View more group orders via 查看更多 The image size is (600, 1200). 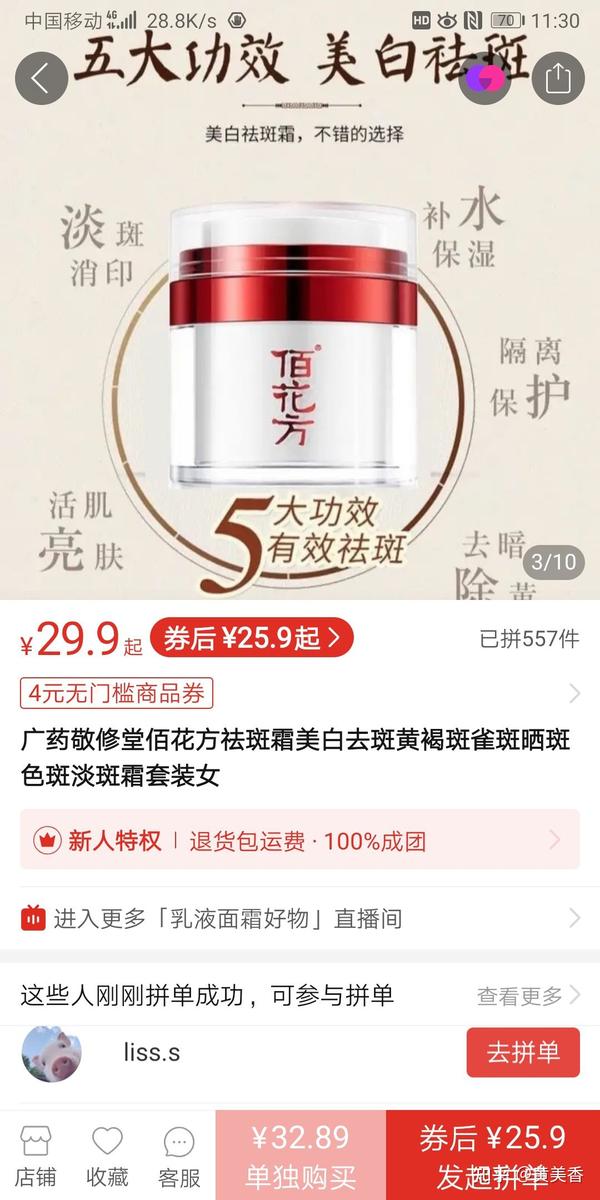click(x=528, y=995)
